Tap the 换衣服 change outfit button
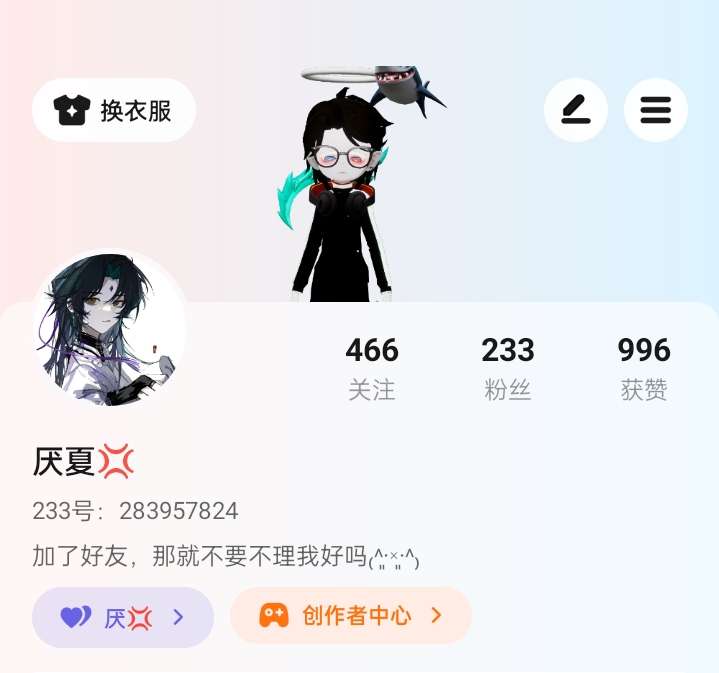The height and width of the screenshot is (673, 719). click(114, 110)
